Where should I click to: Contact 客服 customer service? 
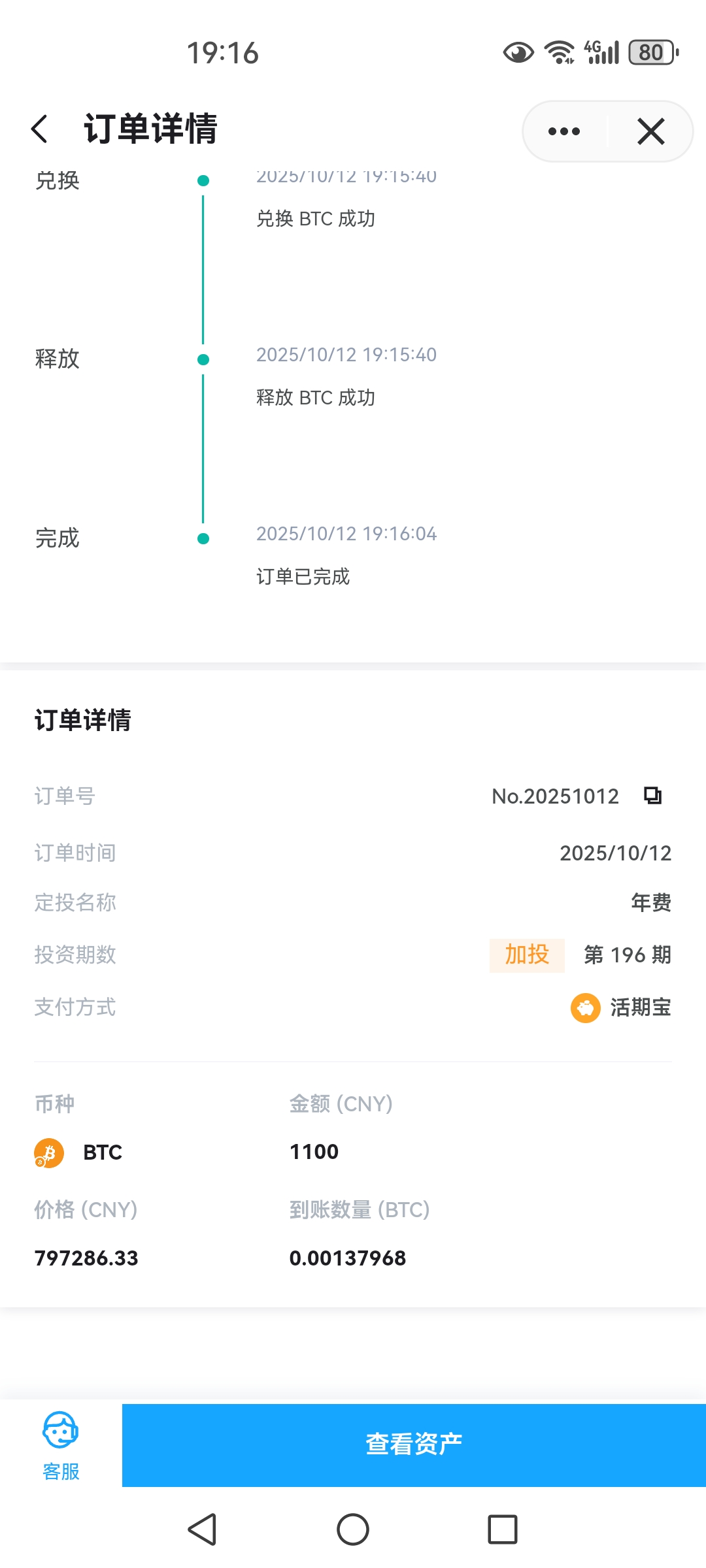point(61,1445)
